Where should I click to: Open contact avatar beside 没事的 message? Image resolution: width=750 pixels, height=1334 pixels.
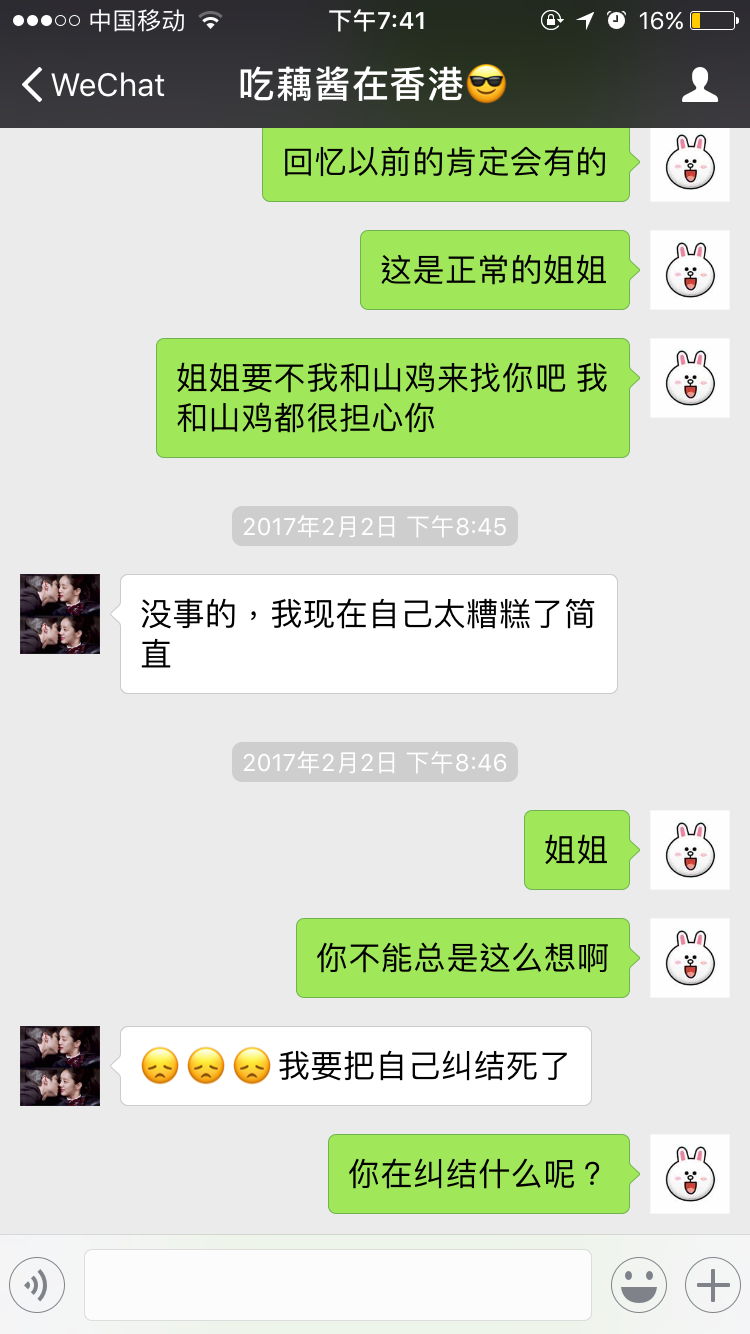tap(60, 614)
